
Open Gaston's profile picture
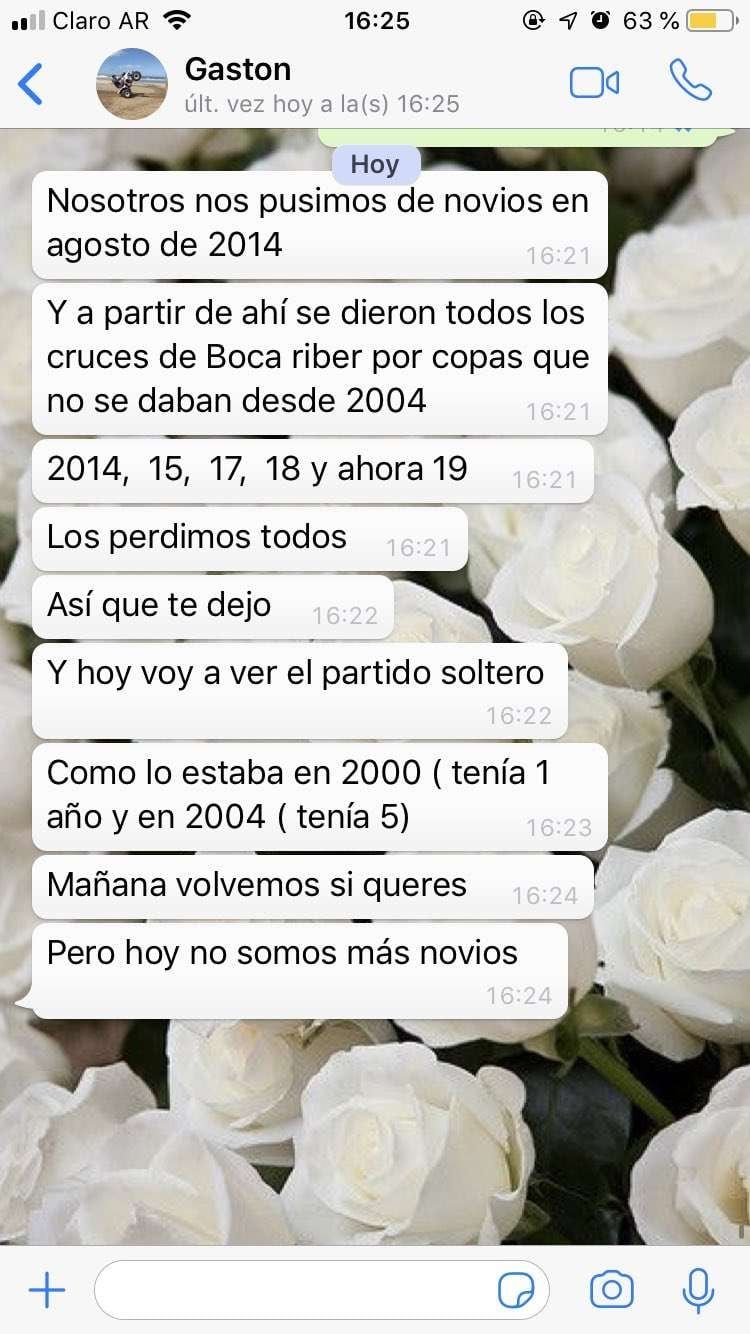131,84
